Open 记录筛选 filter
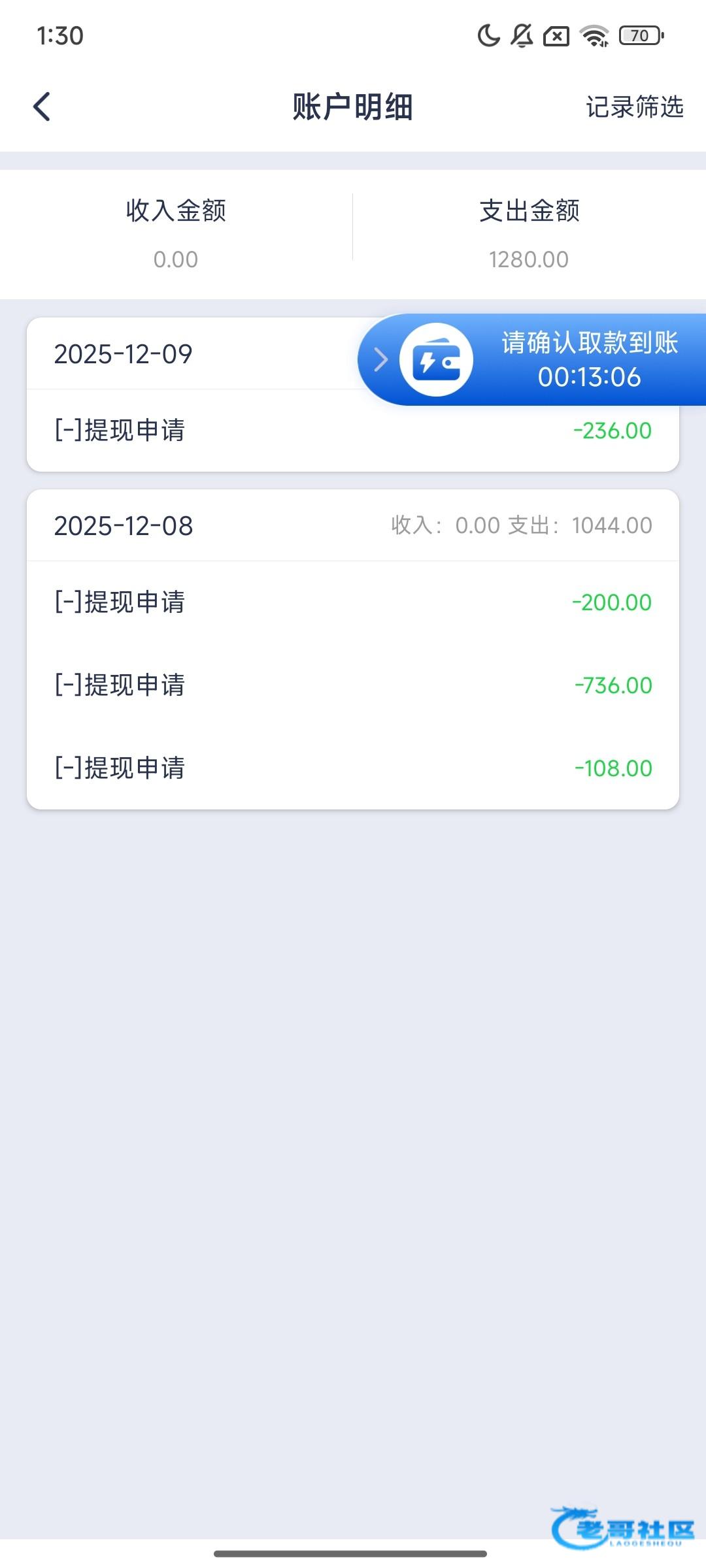This screenshot has height=1568, width=706. tap(634, 106)
